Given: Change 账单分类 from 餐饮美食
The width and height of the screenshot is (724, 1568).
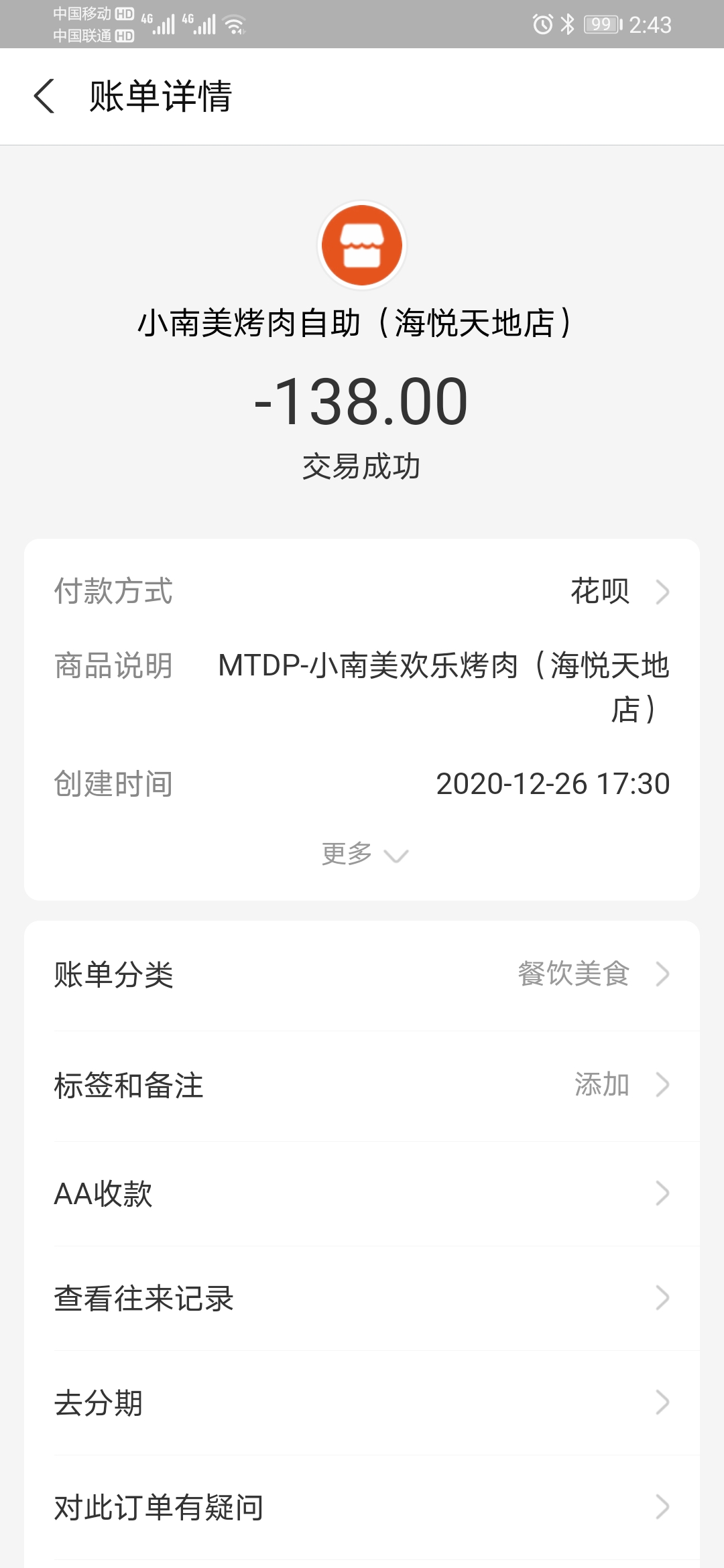Looking at the screenshot, I should point(362,974).
